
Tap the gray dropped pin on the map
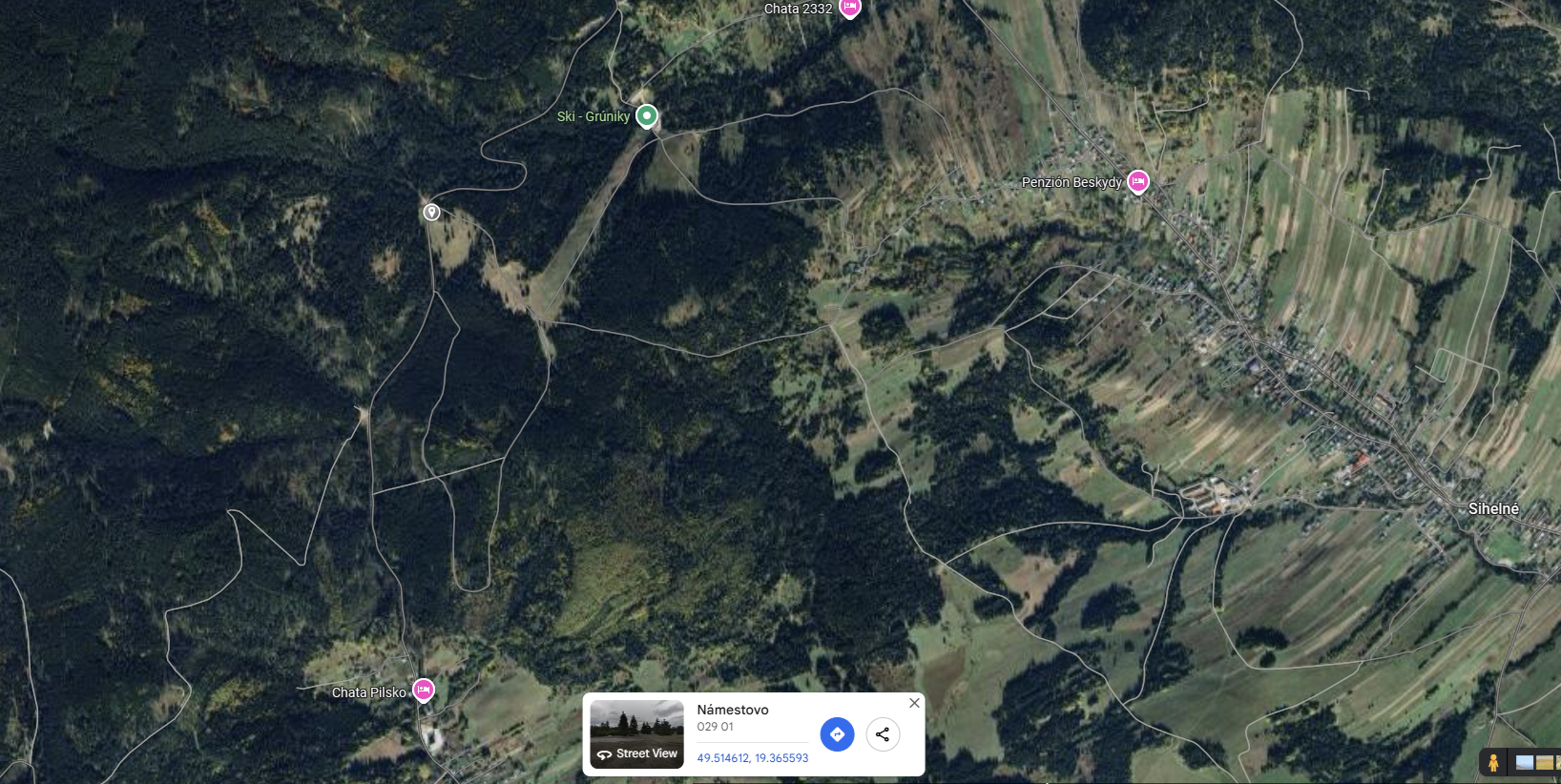pyautogui.click(x=431, y=212)
